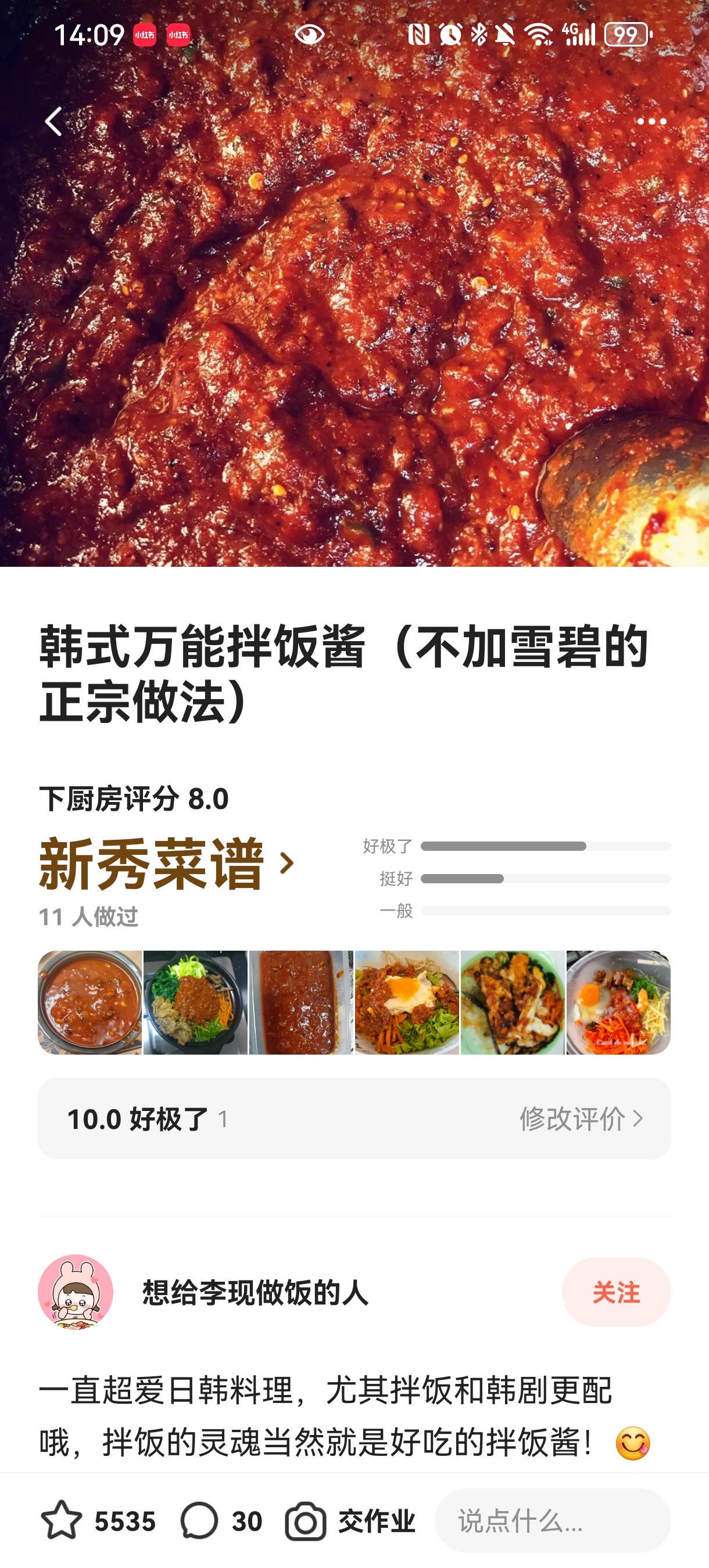Tap 修改评价 to edit your rating
The height and width of the screenshot is (1568, 709).
(581, 1118)
